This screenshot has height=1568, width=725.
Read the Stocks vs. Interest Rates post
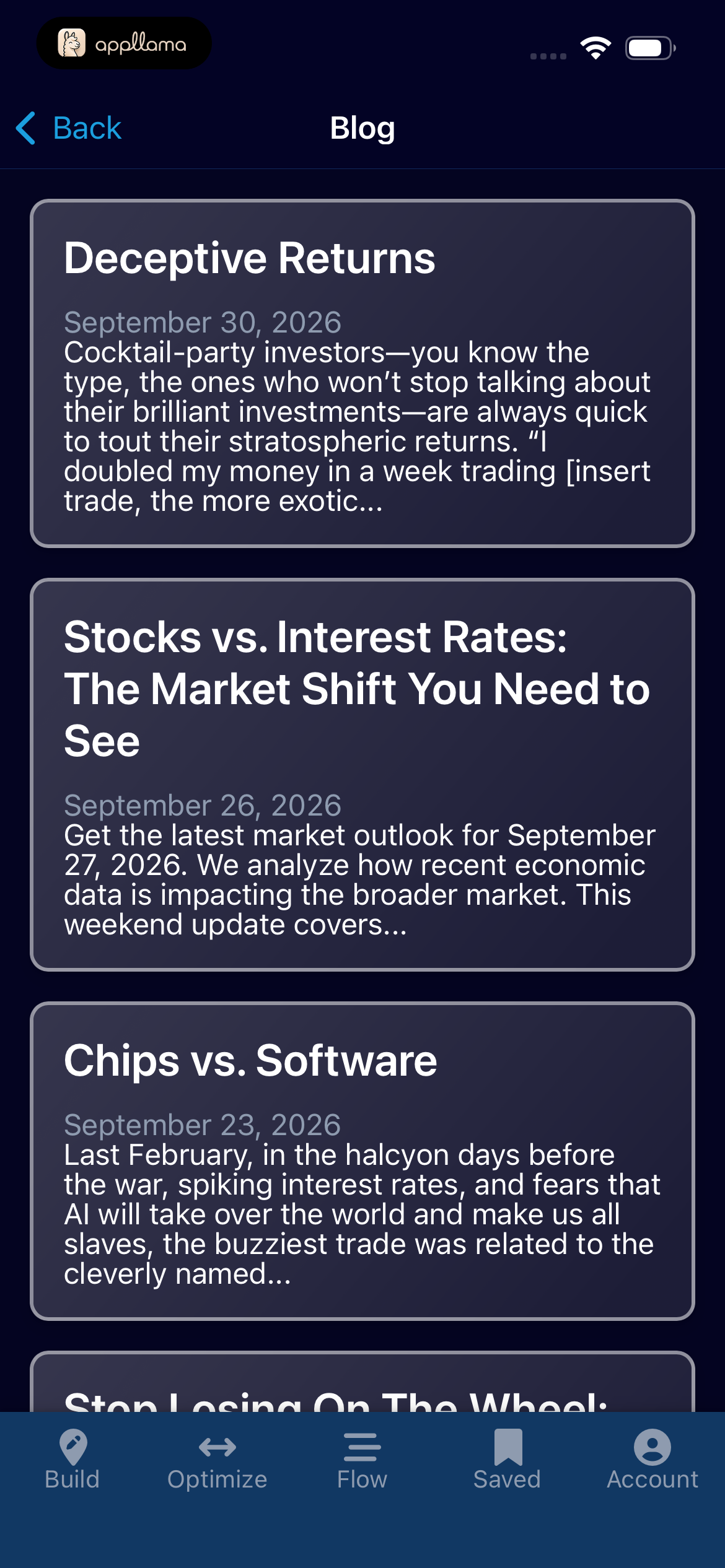362,775
